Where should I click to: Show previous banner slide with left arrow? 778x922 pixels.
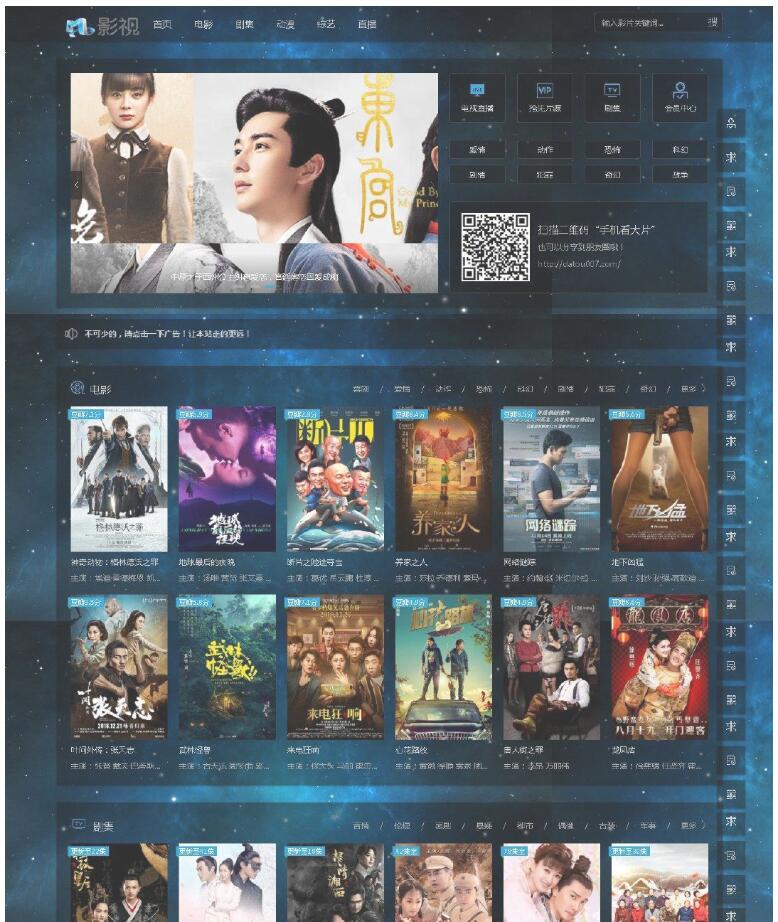click(x=77, y=185)
